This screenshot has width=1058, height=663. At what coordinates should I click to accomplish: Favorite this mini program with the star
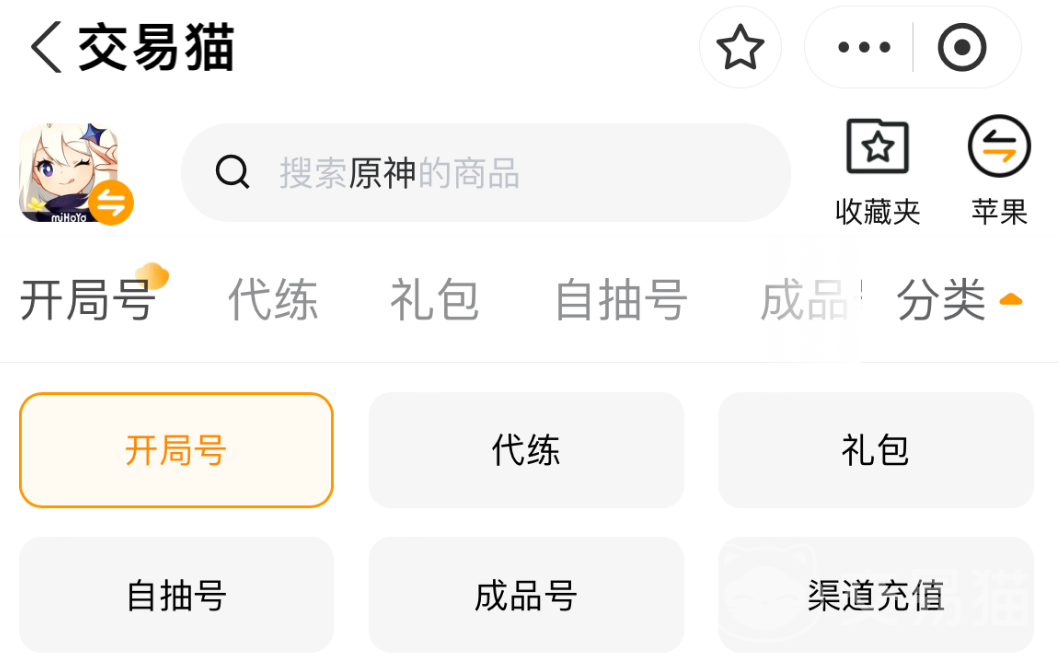point(740,47)
